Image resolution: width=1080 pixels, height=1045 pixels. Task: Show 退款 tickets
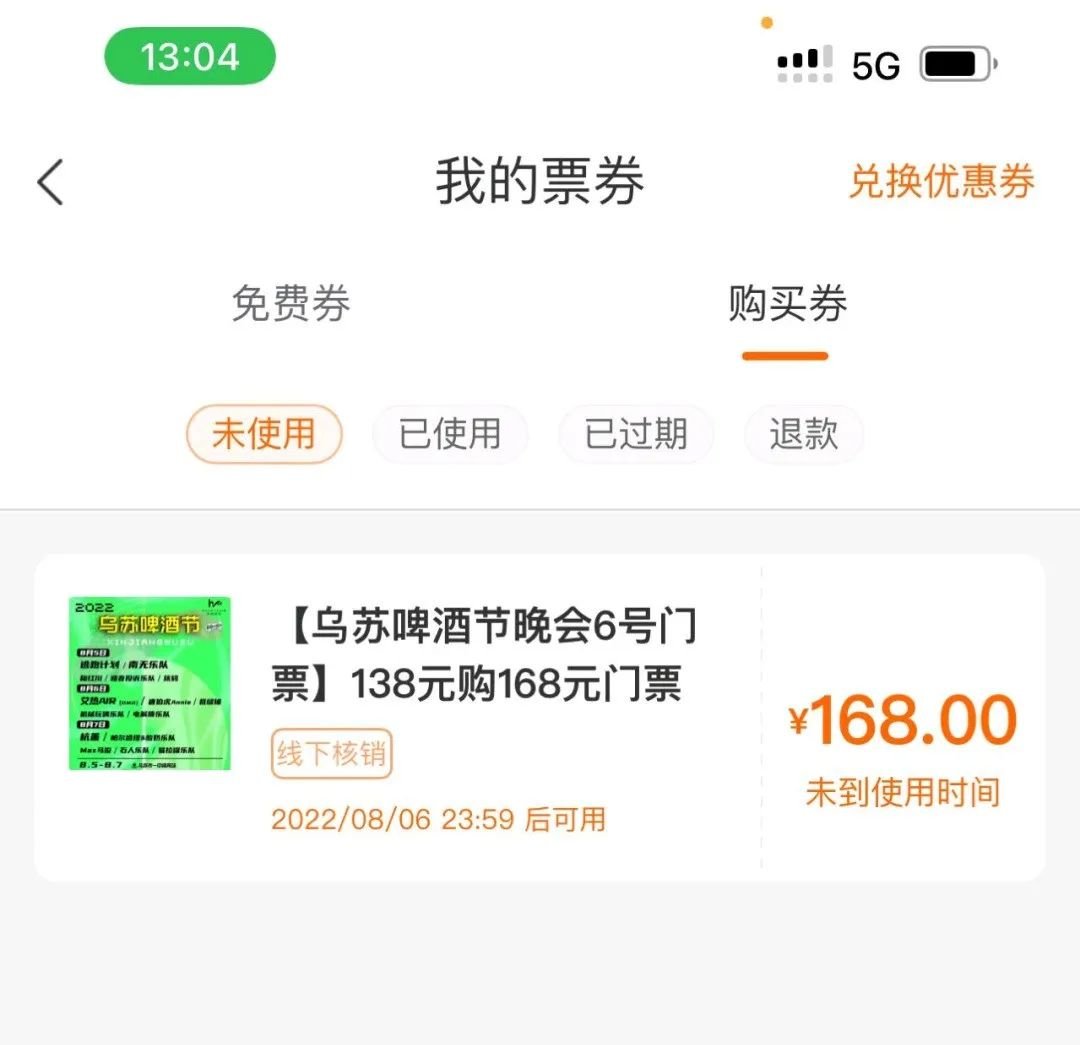point(803,434)
